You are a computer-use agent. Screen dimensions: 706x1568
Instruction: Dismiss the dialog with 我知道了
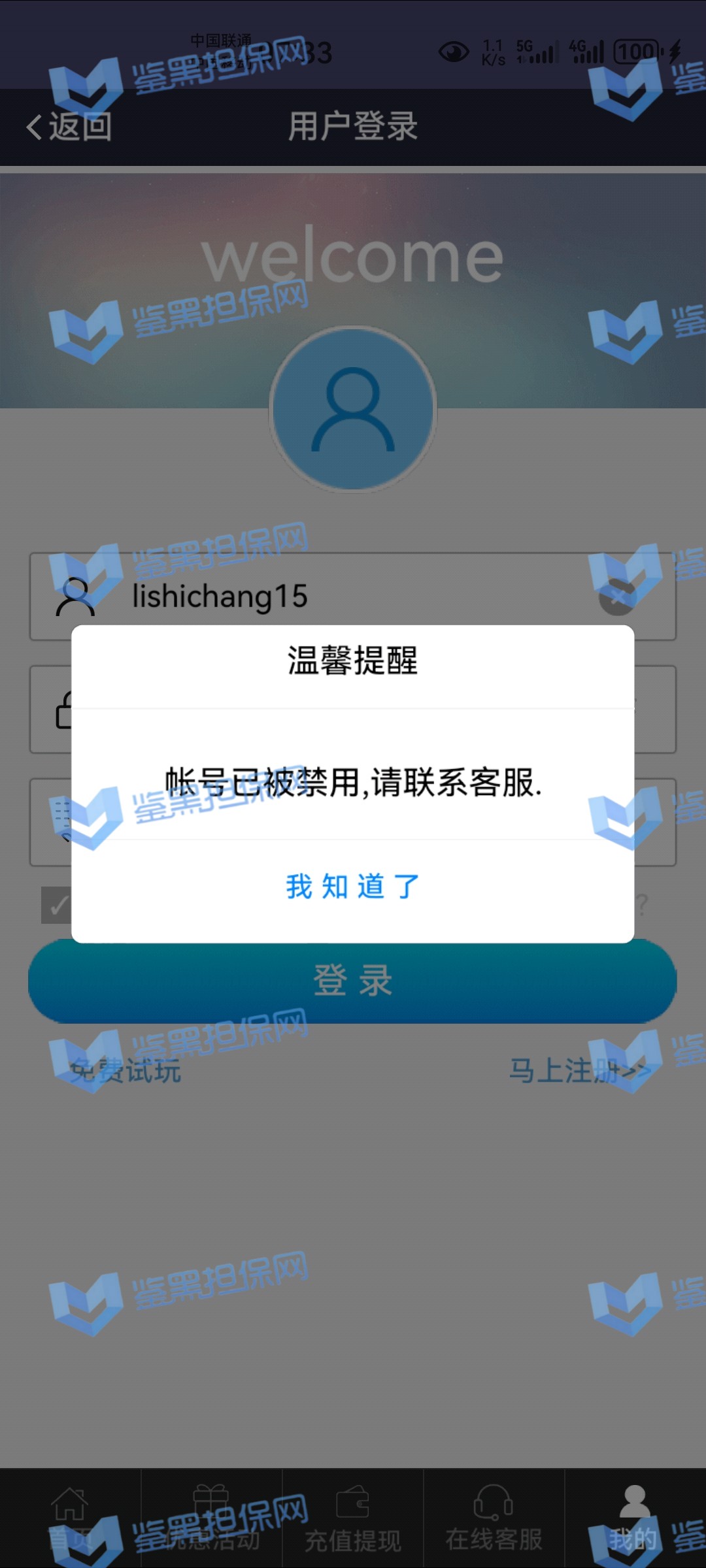[352, 887]
